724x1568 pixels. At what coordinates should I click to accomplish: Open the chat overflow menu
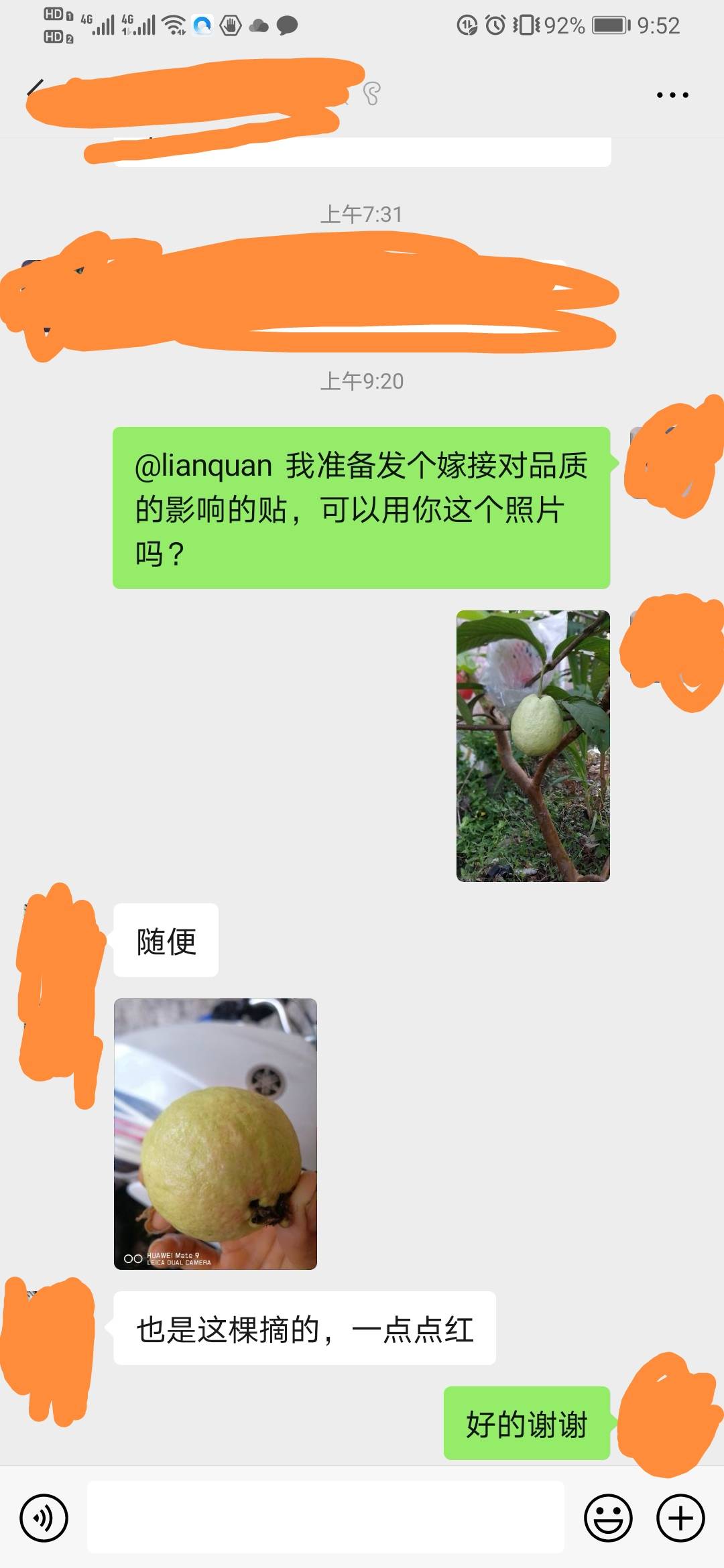(x=672, y=95)
